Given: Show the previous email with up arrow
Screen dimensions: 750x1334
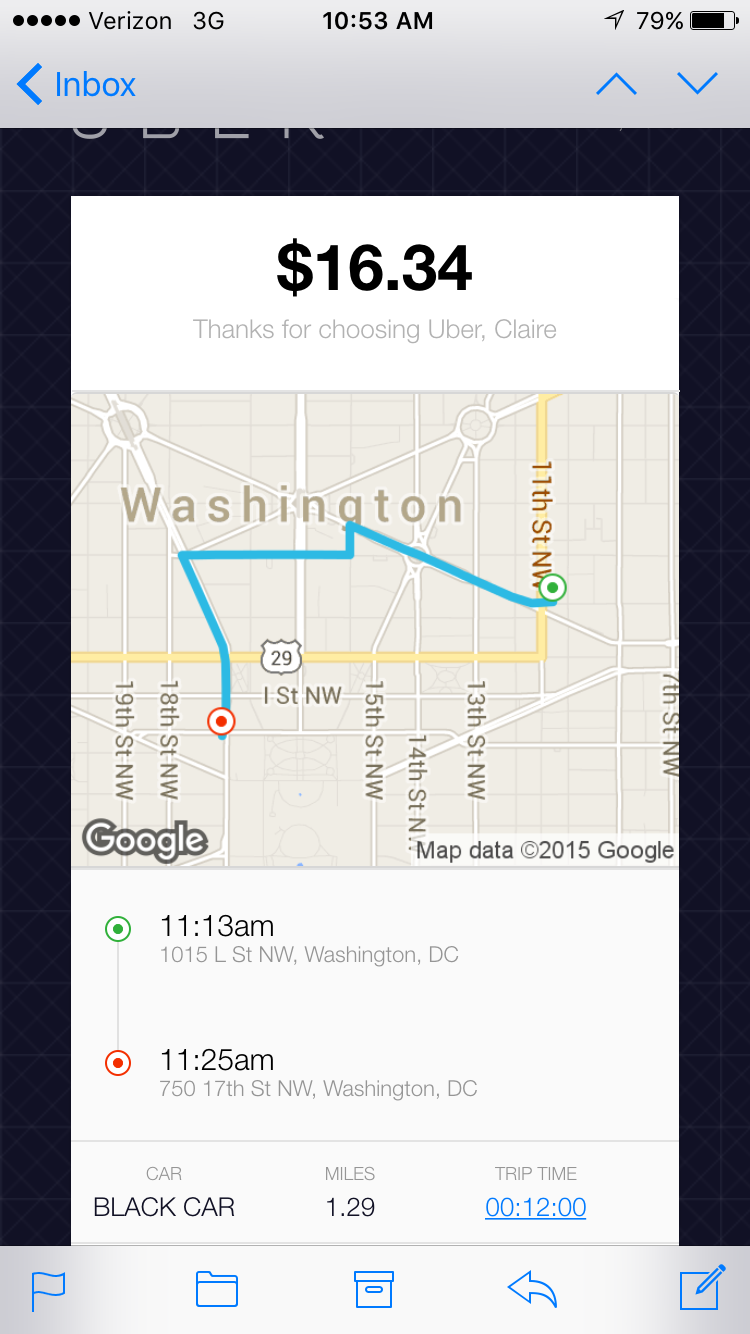Looking at the screenshot, I should click(616, 85).
